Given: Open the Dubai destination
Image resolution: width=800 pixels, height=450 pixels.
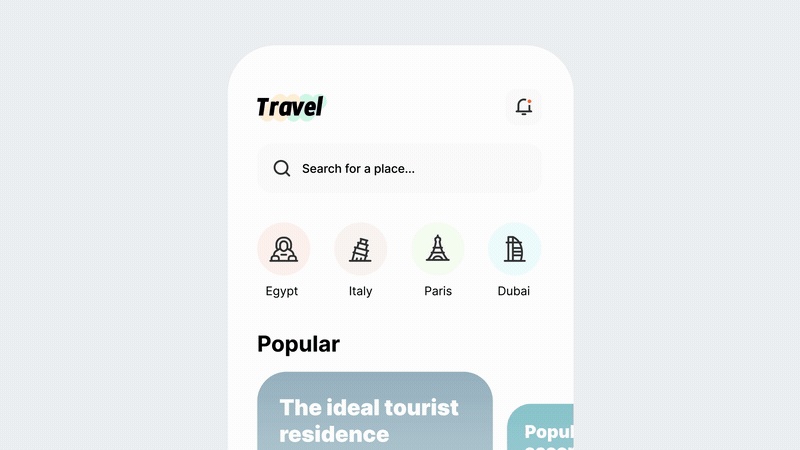Looking at the screenshot, I should (x=514, y=249).
